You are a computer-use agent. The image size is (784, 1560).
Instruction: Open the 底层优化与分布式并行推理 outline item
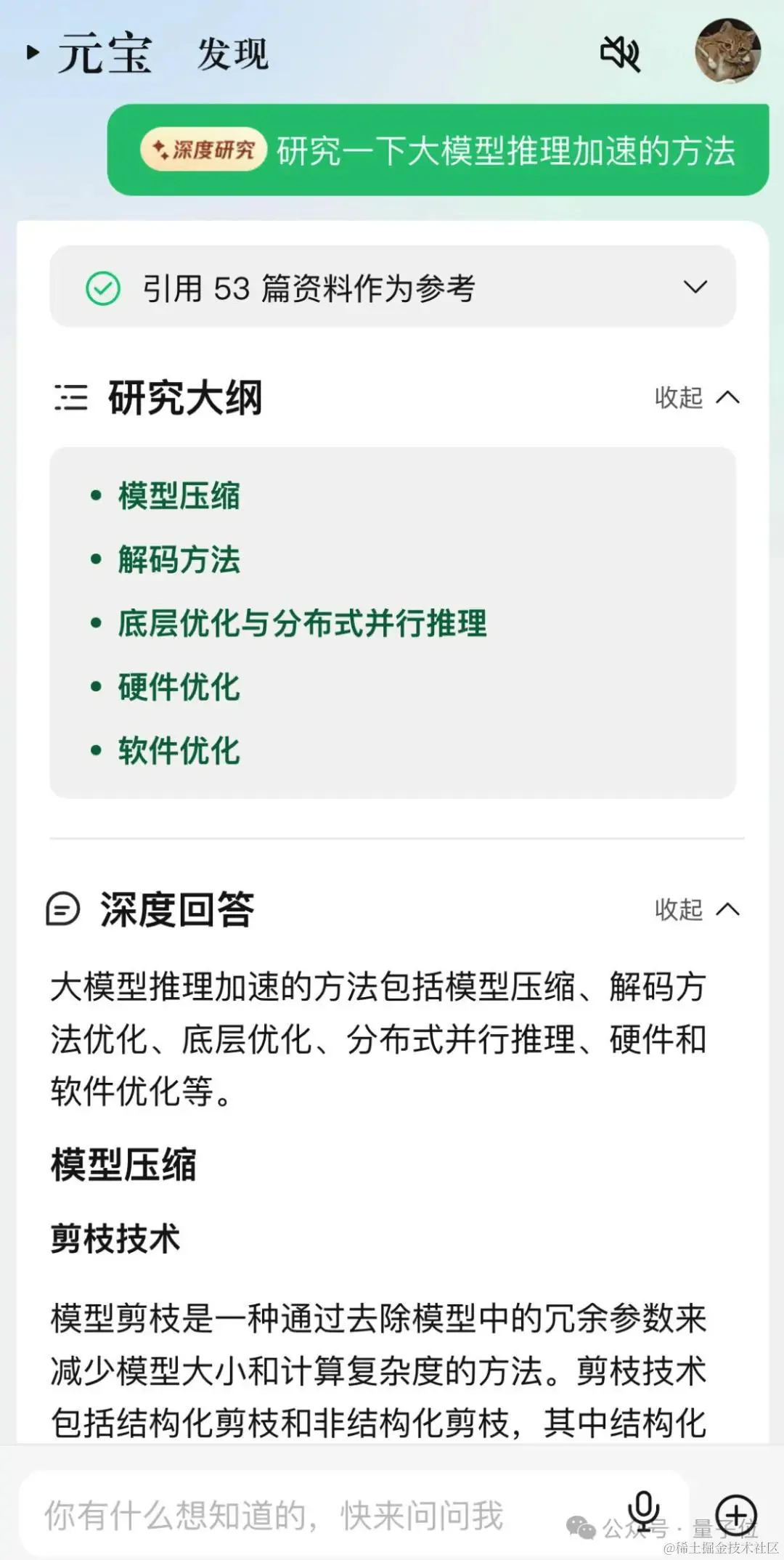303,622
